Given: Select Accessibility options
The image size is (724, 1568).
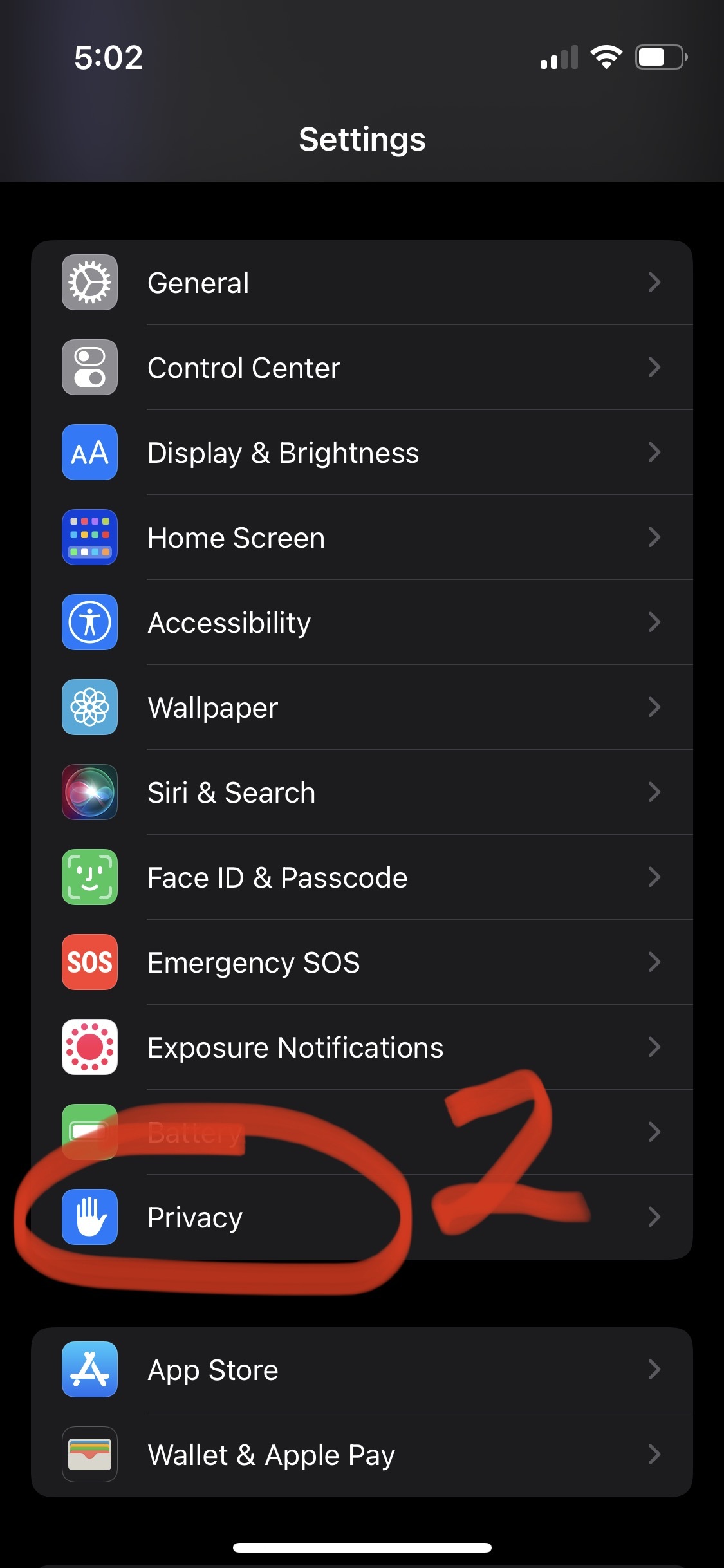Looking at the screenshot, I should pyautogui.click(x=360, y=622).
